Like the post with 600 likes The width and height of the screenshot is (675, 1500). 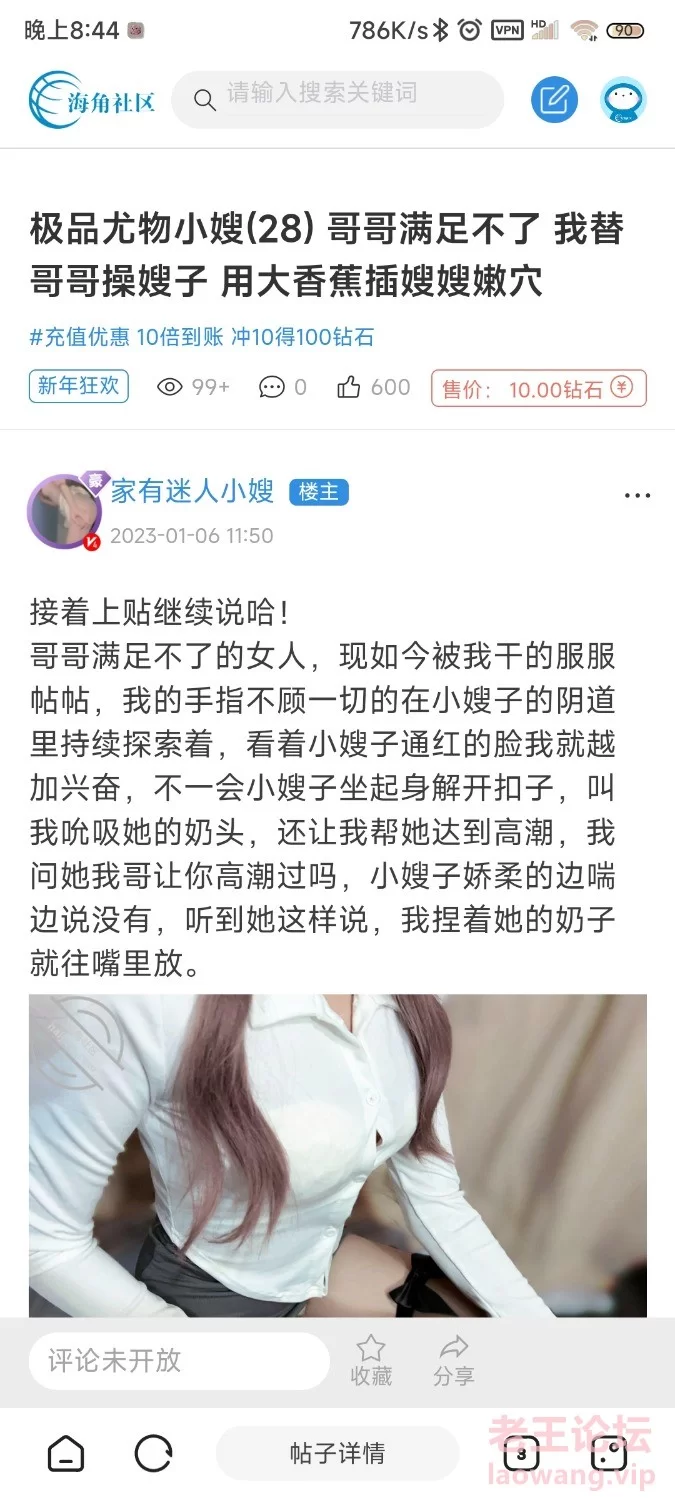pyautogui.click(x=349, y=388)
